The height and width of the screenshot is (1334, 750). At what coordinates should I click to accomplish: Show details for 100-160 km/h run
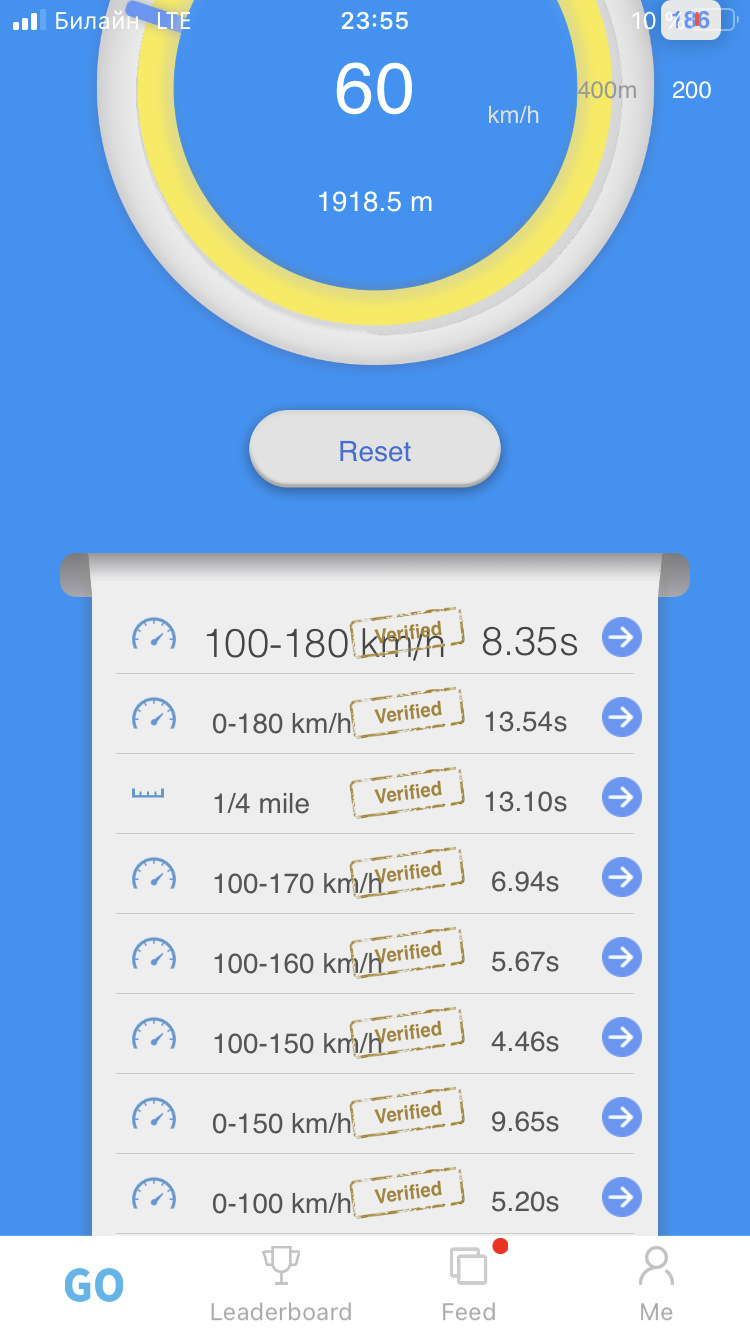[621, 957]
